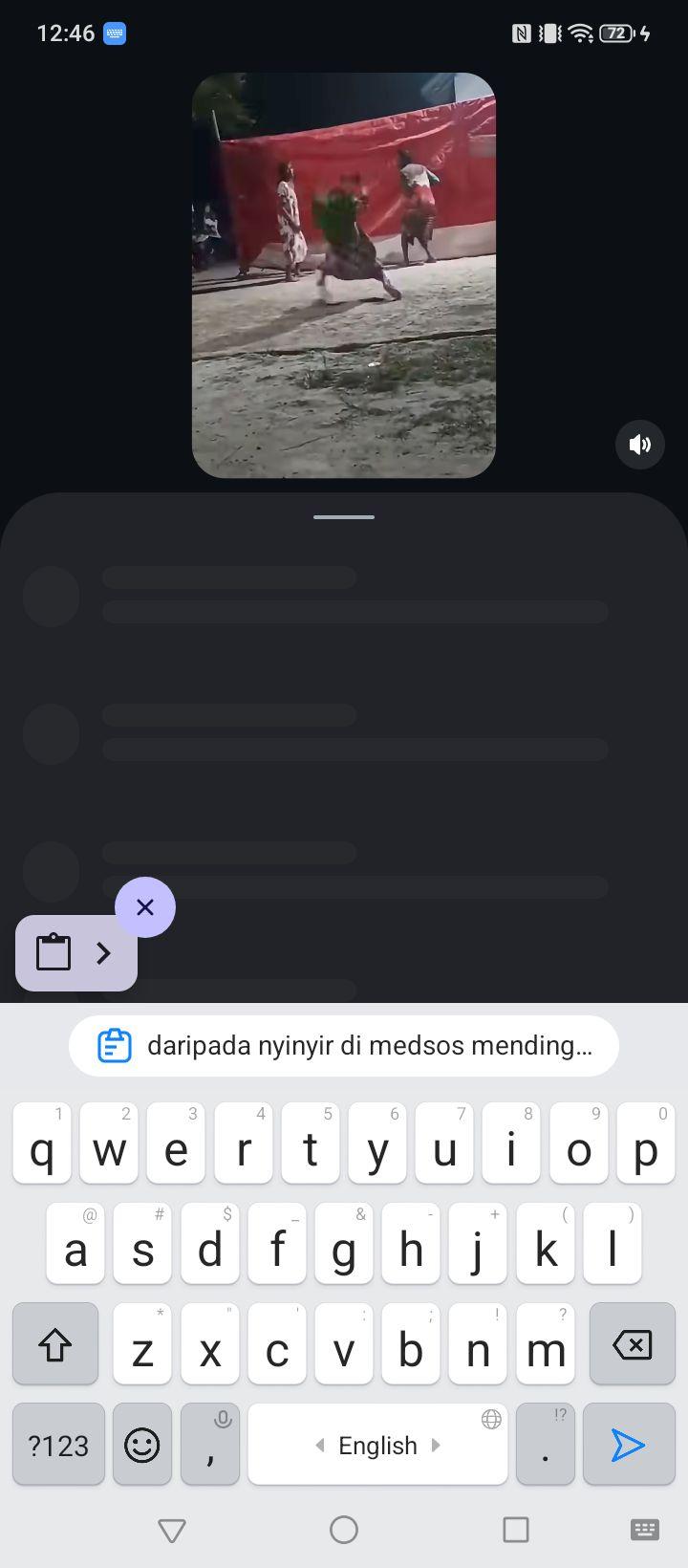Send the message using the arrow key
The width and height of the screenshot is (688, 1568).
point(629,1444)
